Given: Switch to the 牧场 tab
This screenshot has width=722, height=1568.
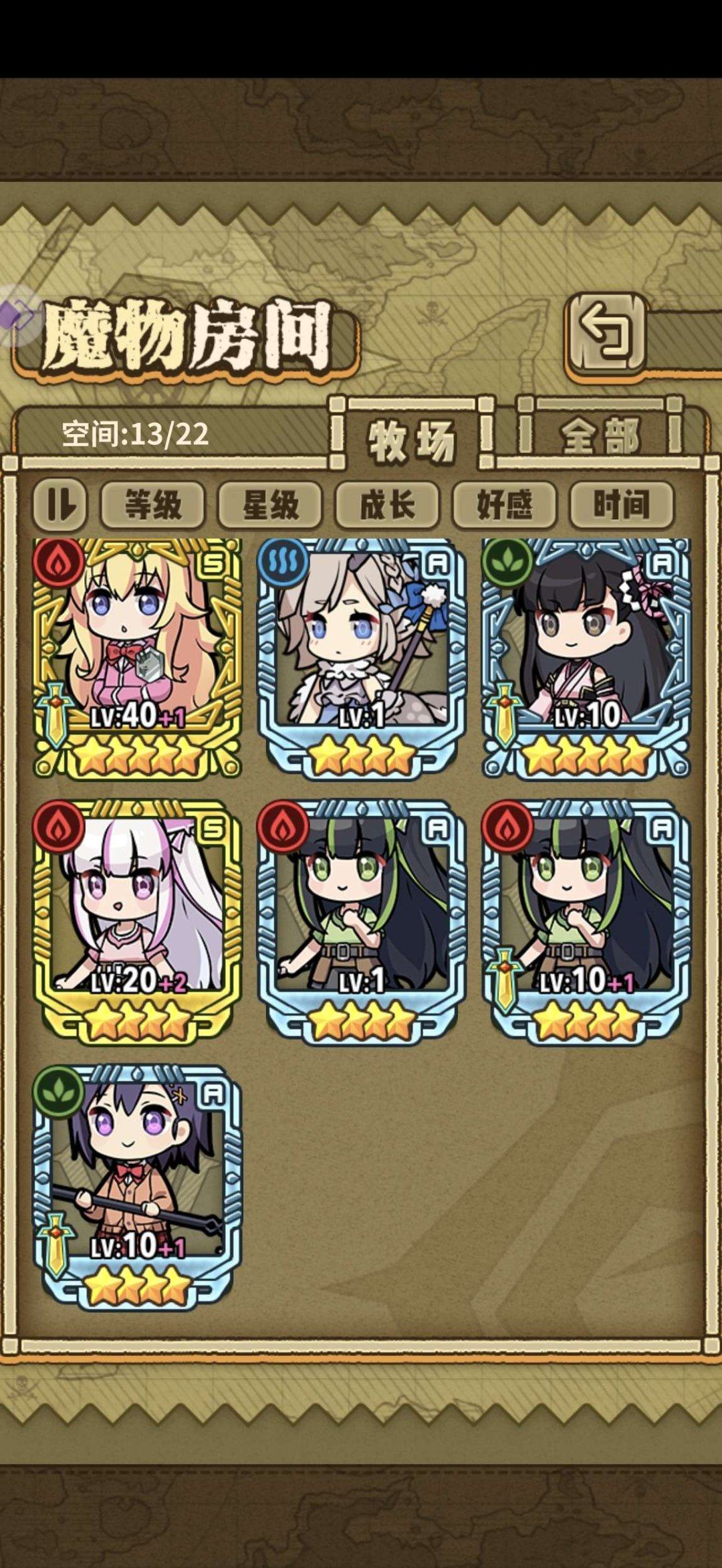Looking at the screenshot, I should tap(410, 439).
